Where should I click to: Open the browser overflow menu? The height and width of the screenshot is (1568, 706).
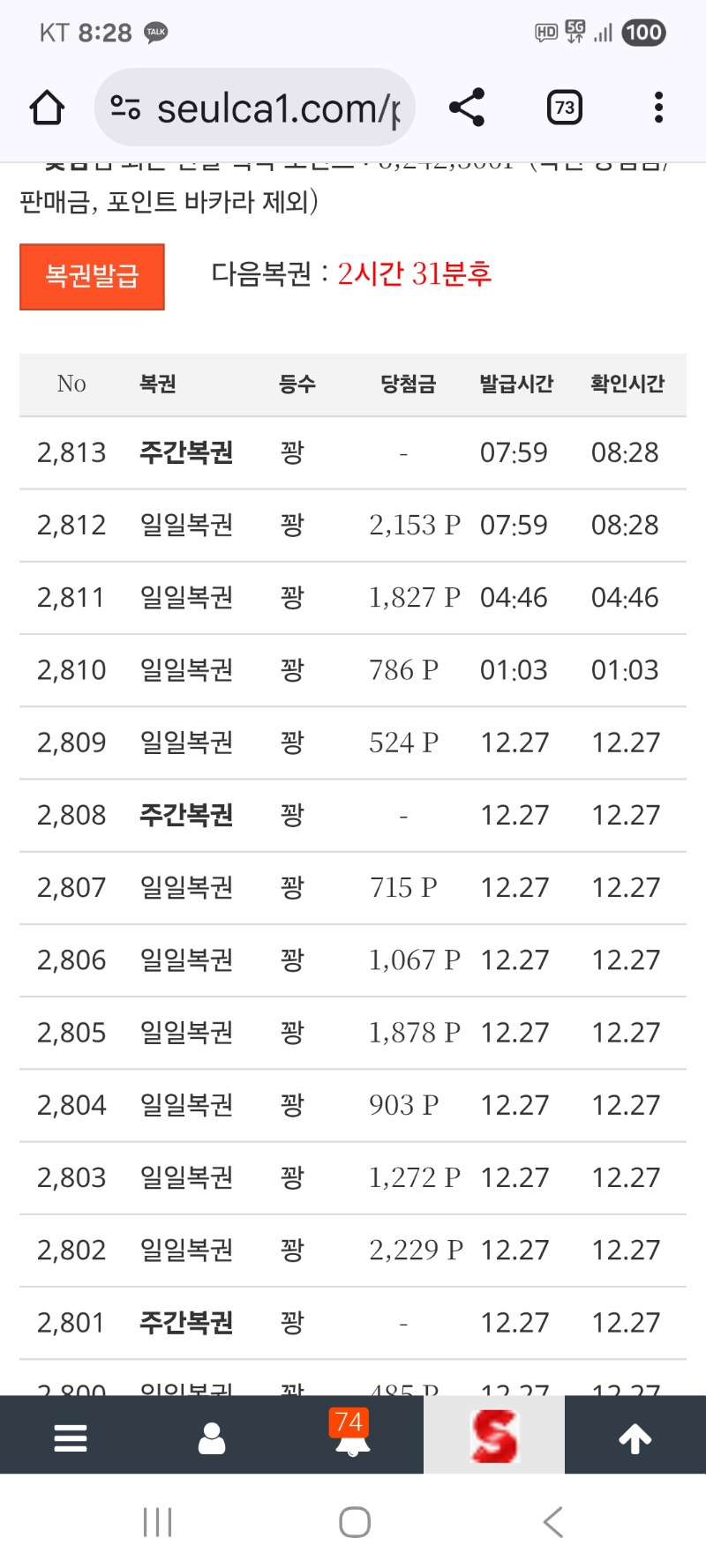pos(658,108)
